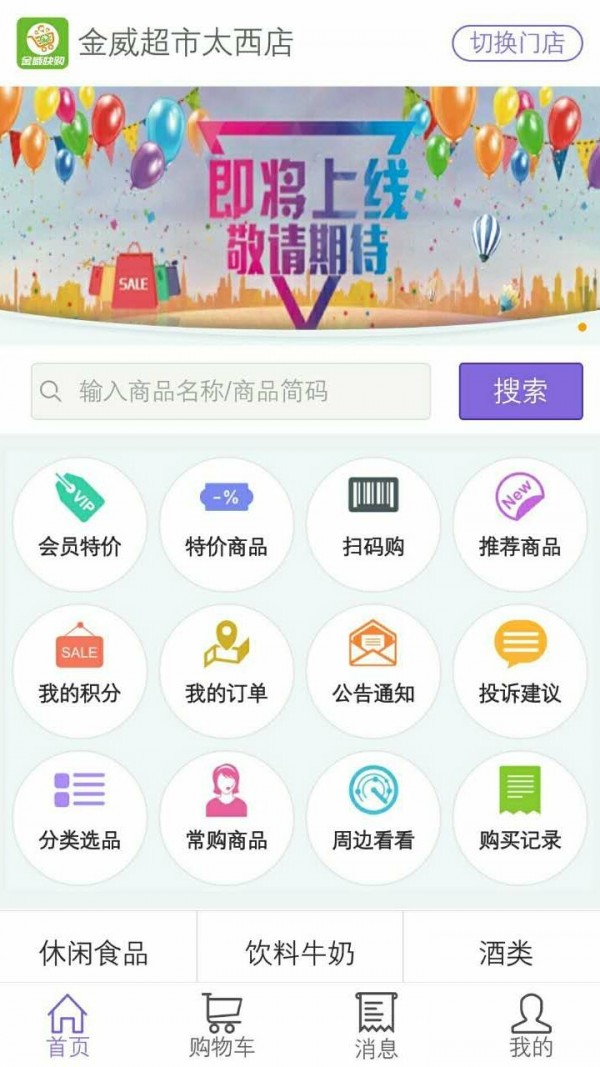This screenshot has width=600, height=1067.
Task: Open 我的订单 my orders
Action: pos(226,670)
